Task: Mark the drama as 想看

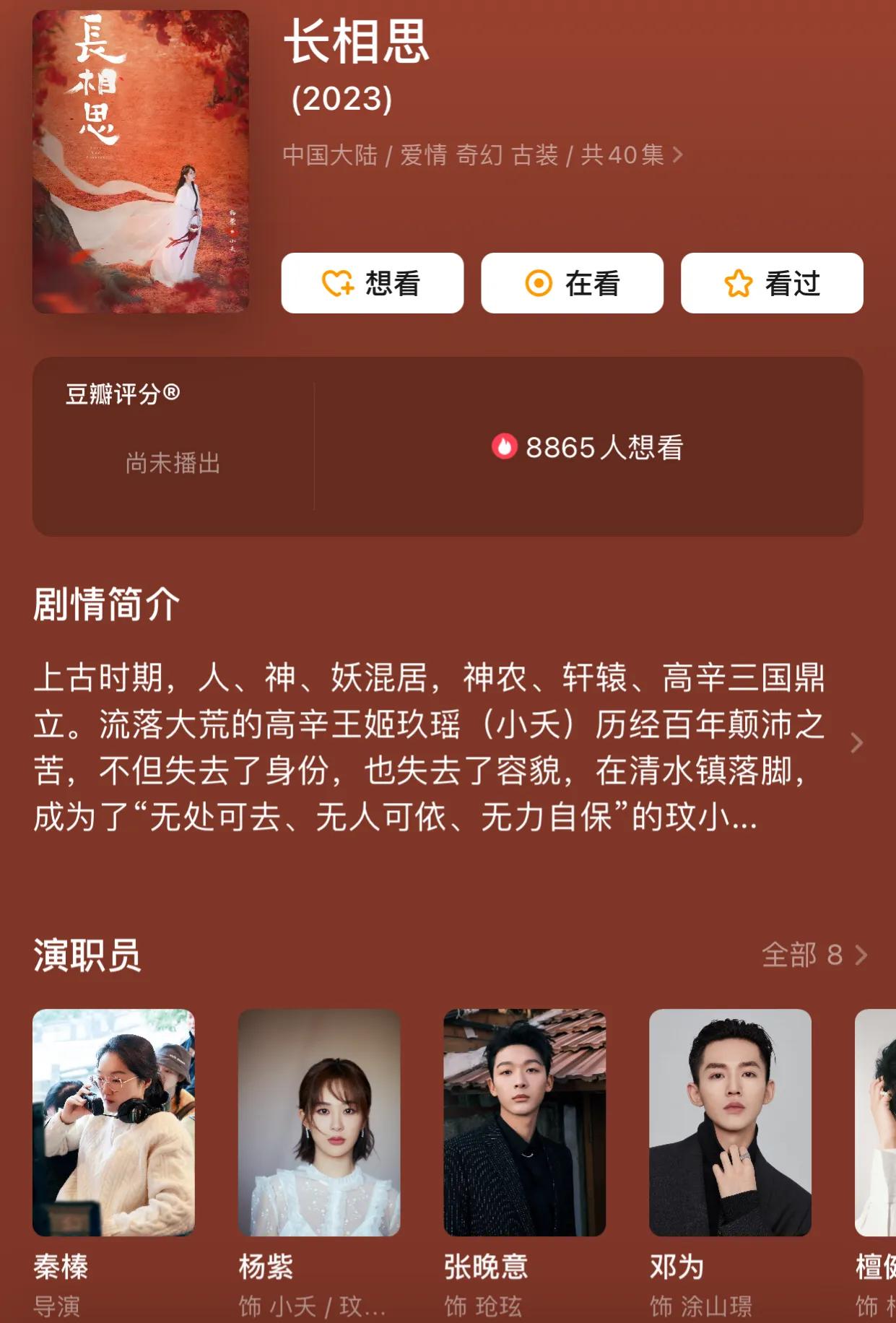Action: coord(372,285)
